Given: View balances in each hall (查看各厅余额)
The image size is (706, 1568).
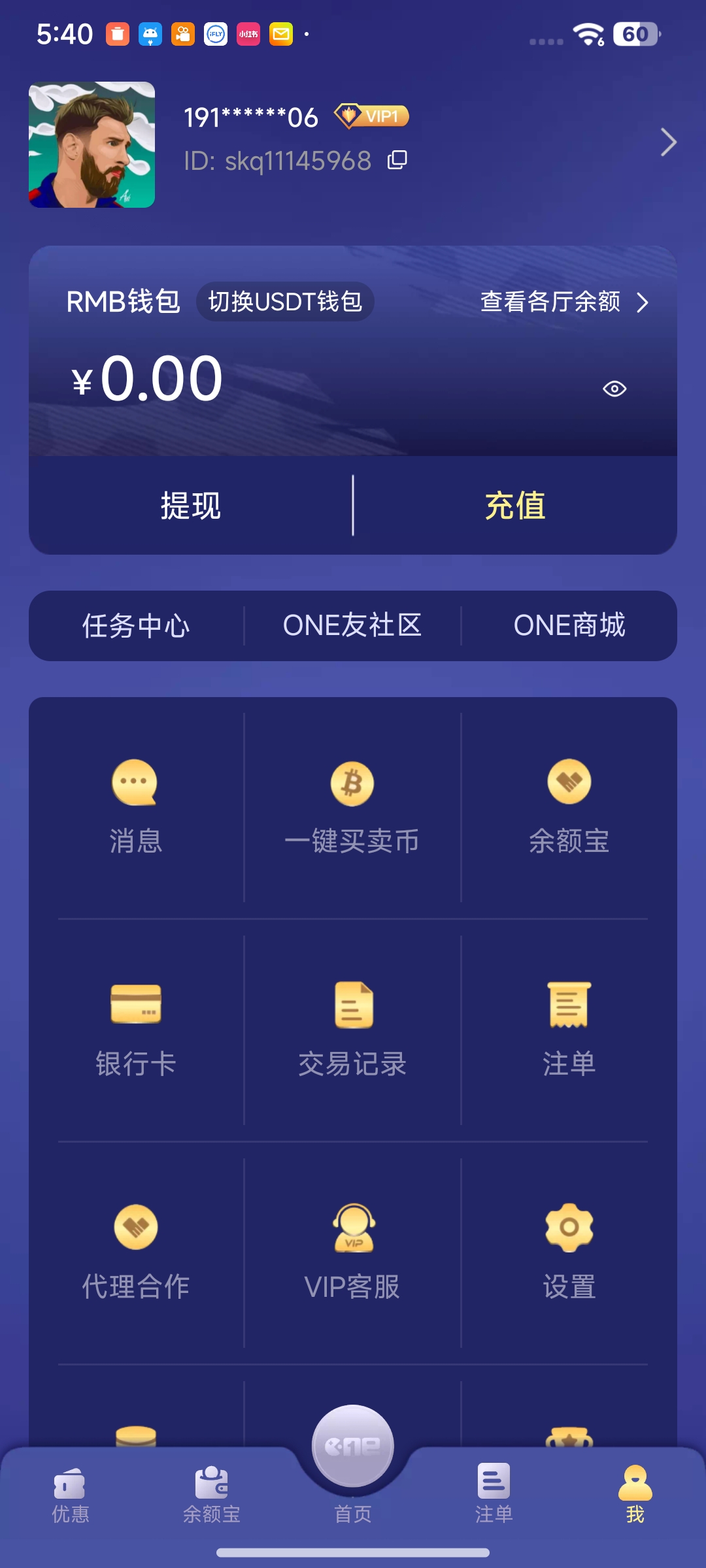Looking at the screenshot, I should pyautogui.click(x=563, y=302).
